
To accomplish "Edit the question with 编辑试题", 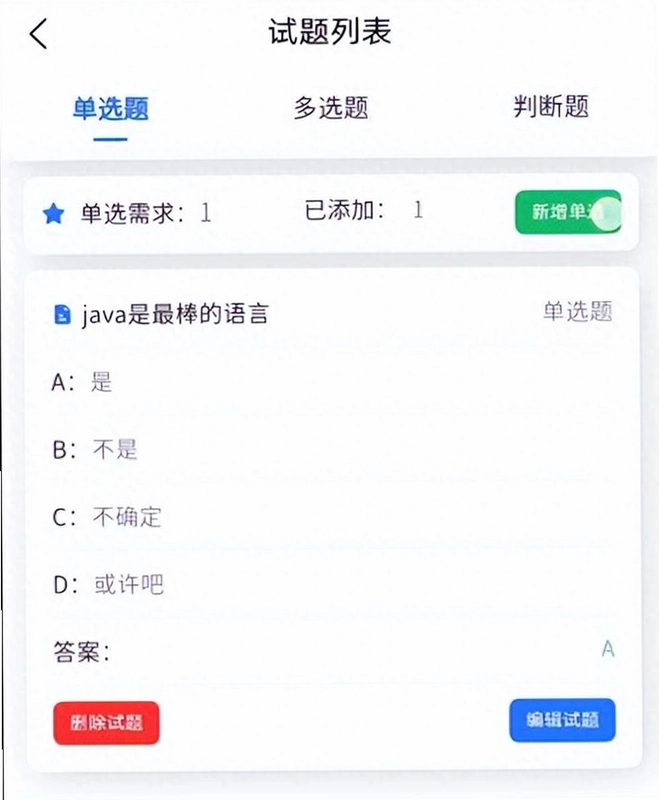I will [562, 720].
